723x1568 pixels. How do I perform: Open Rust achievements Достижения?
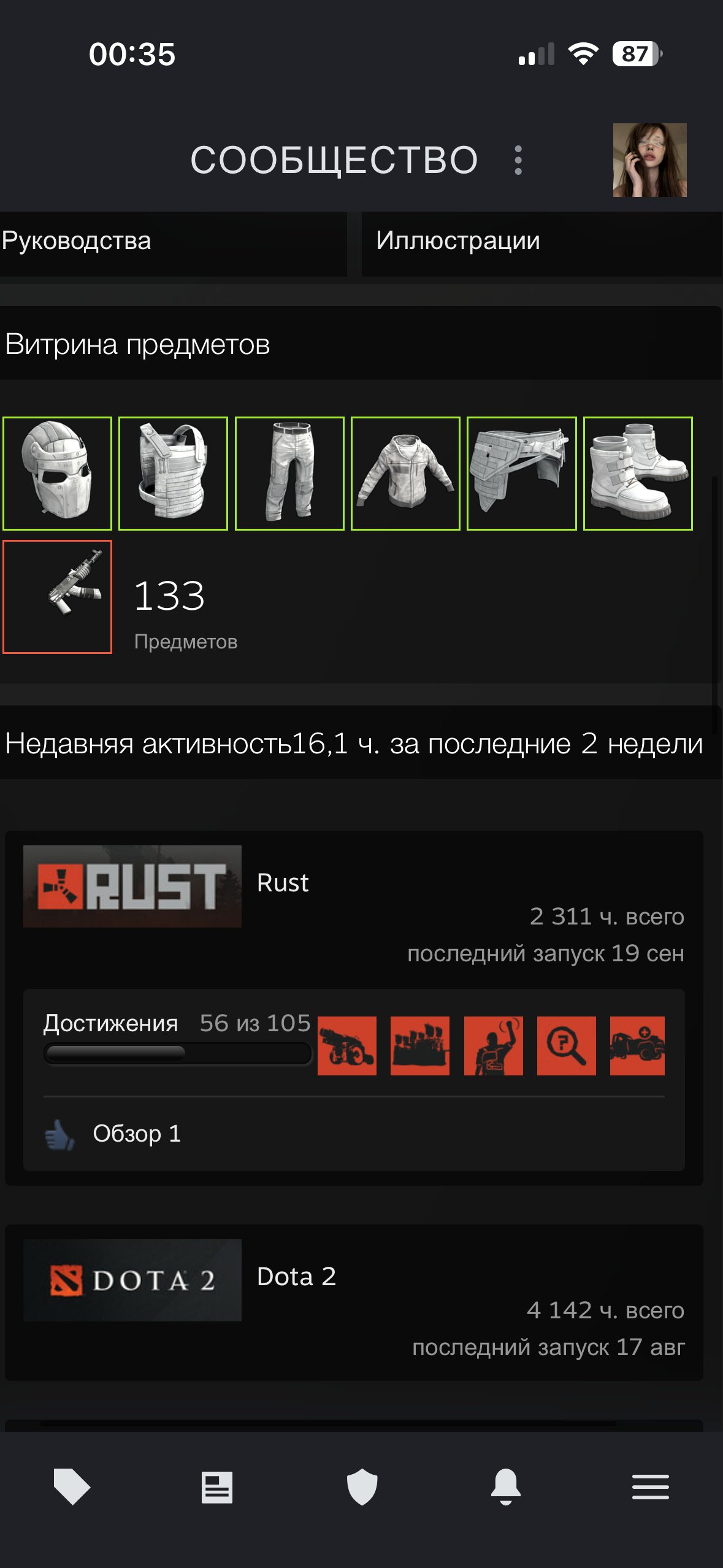pos(110,1023)
